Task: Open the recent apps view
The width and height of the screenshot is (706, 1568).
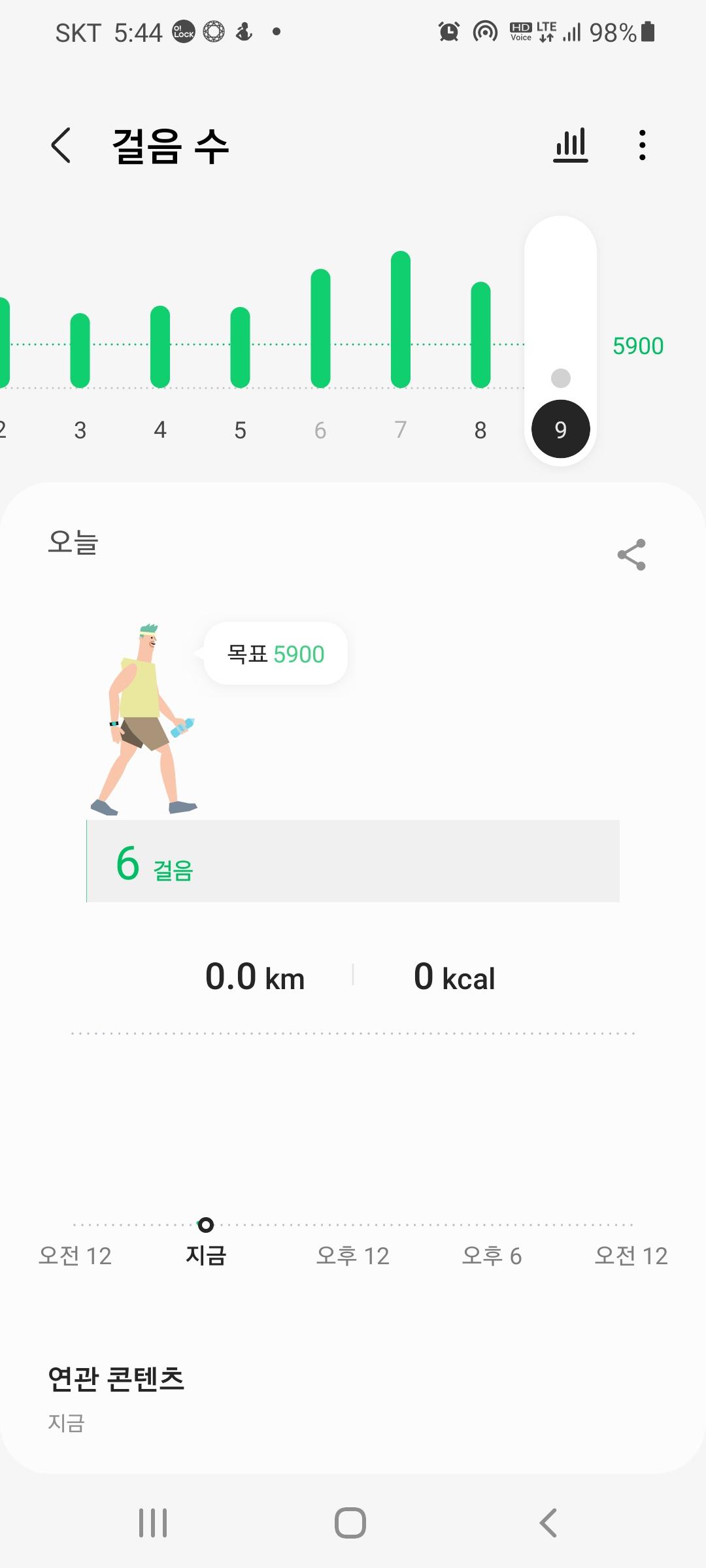Action: [x=153, y=1523]
